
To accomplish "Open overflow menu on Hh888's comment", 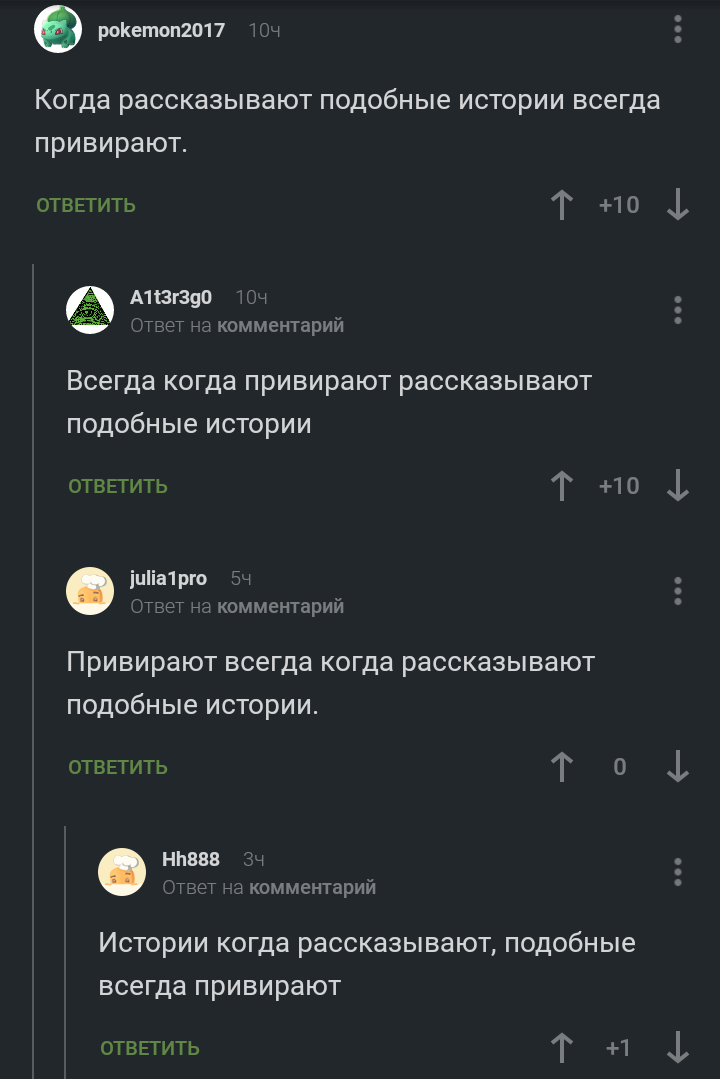I will (x=678, y=872).
